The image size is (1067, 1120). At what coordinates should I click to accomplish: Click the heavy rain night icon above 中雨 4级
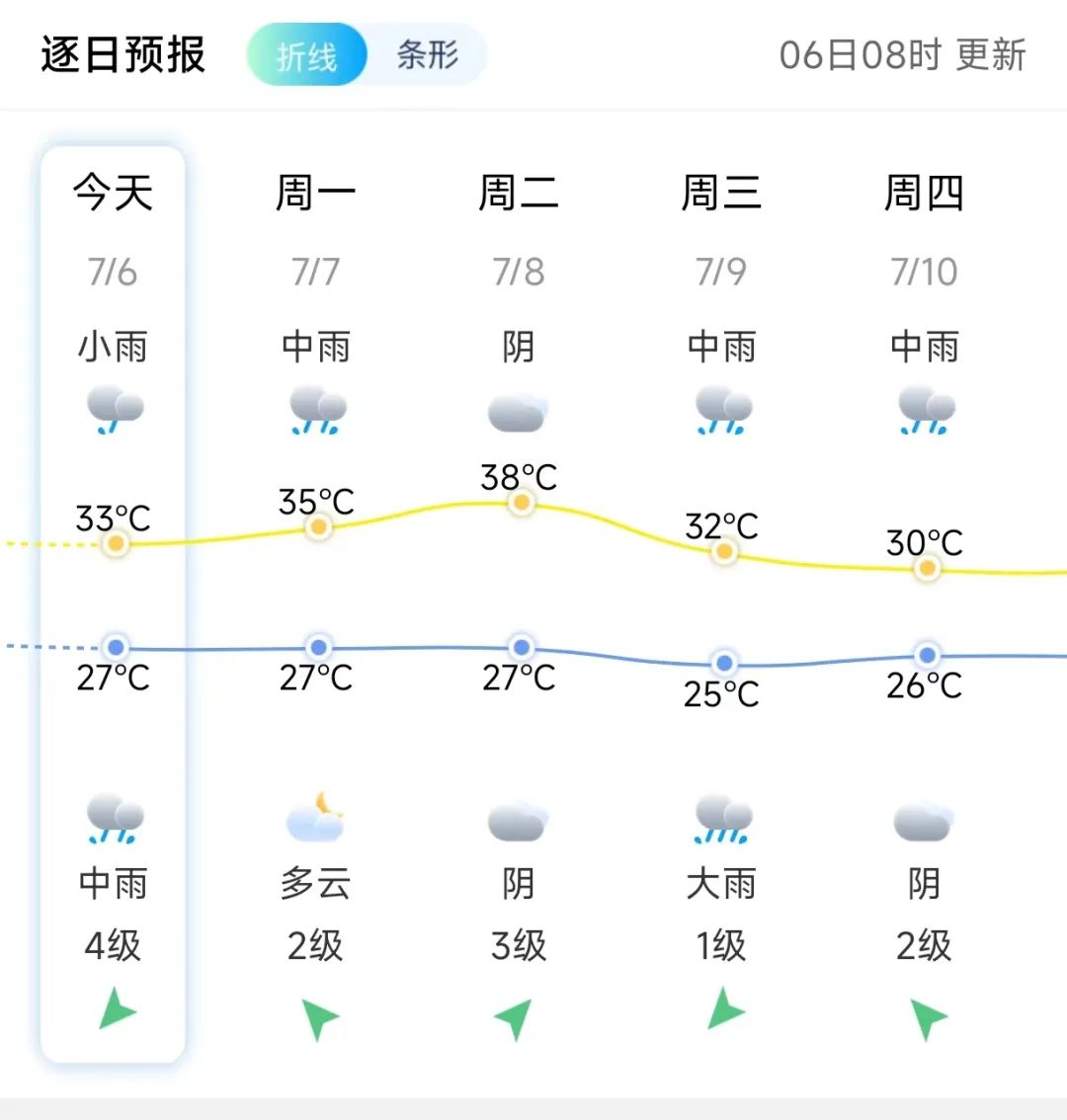(114, 818)
